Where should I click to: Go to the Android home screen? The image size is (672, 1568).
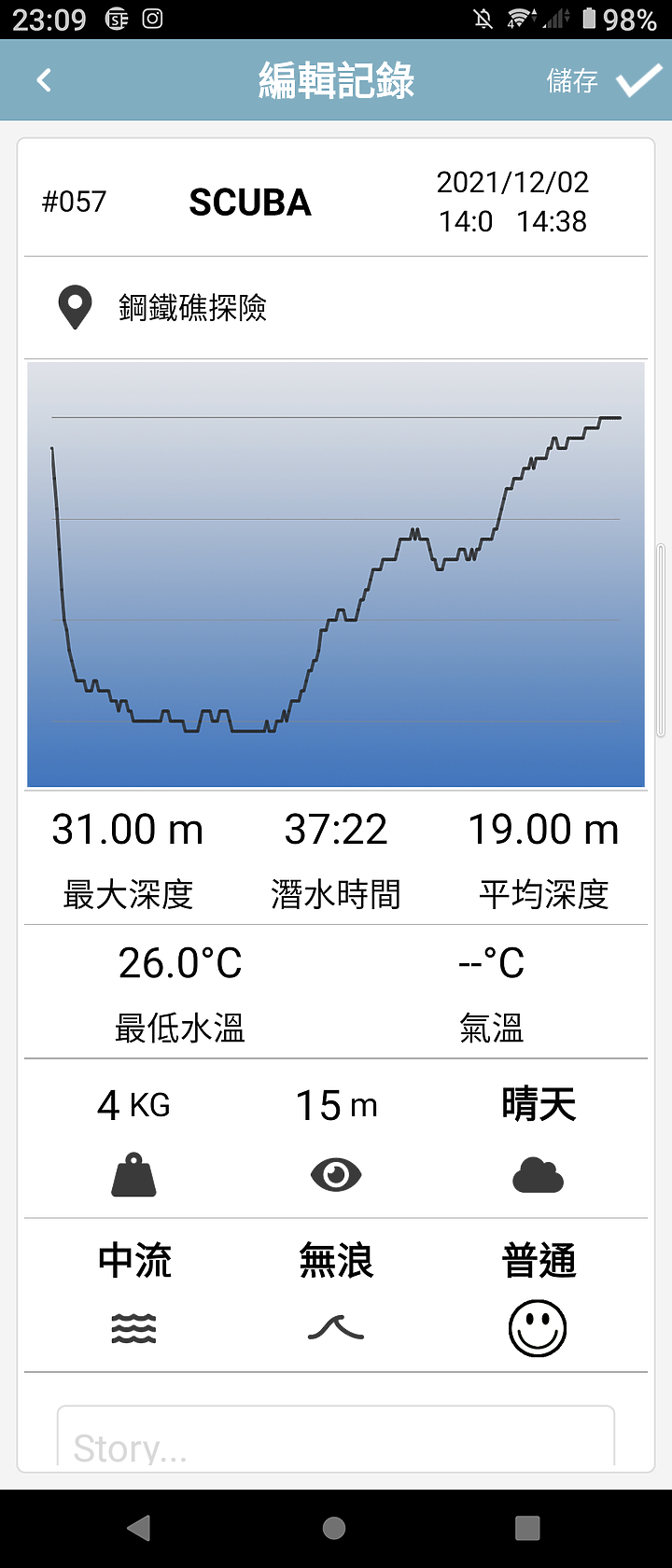tap(334, 1528)
